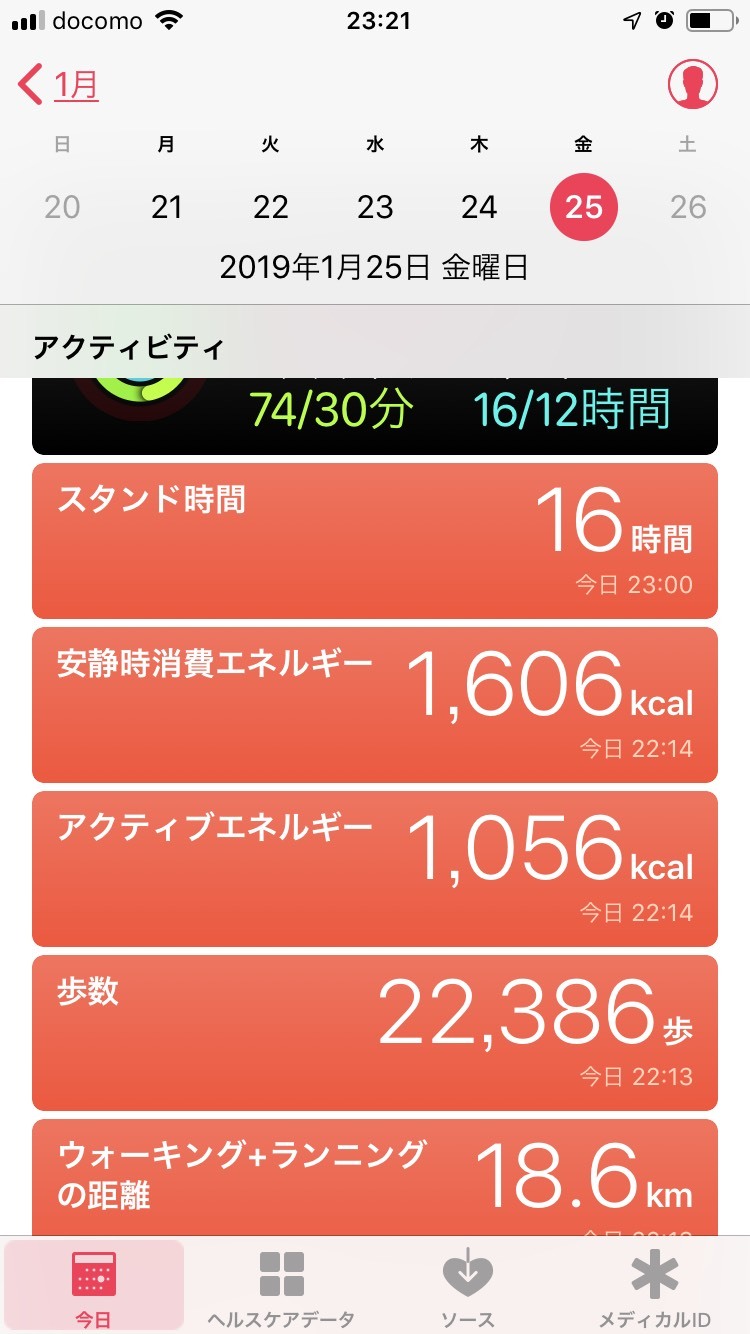Go back to the 1月 month view
The height and width of the screenshot is (1334, 750).
58,85
